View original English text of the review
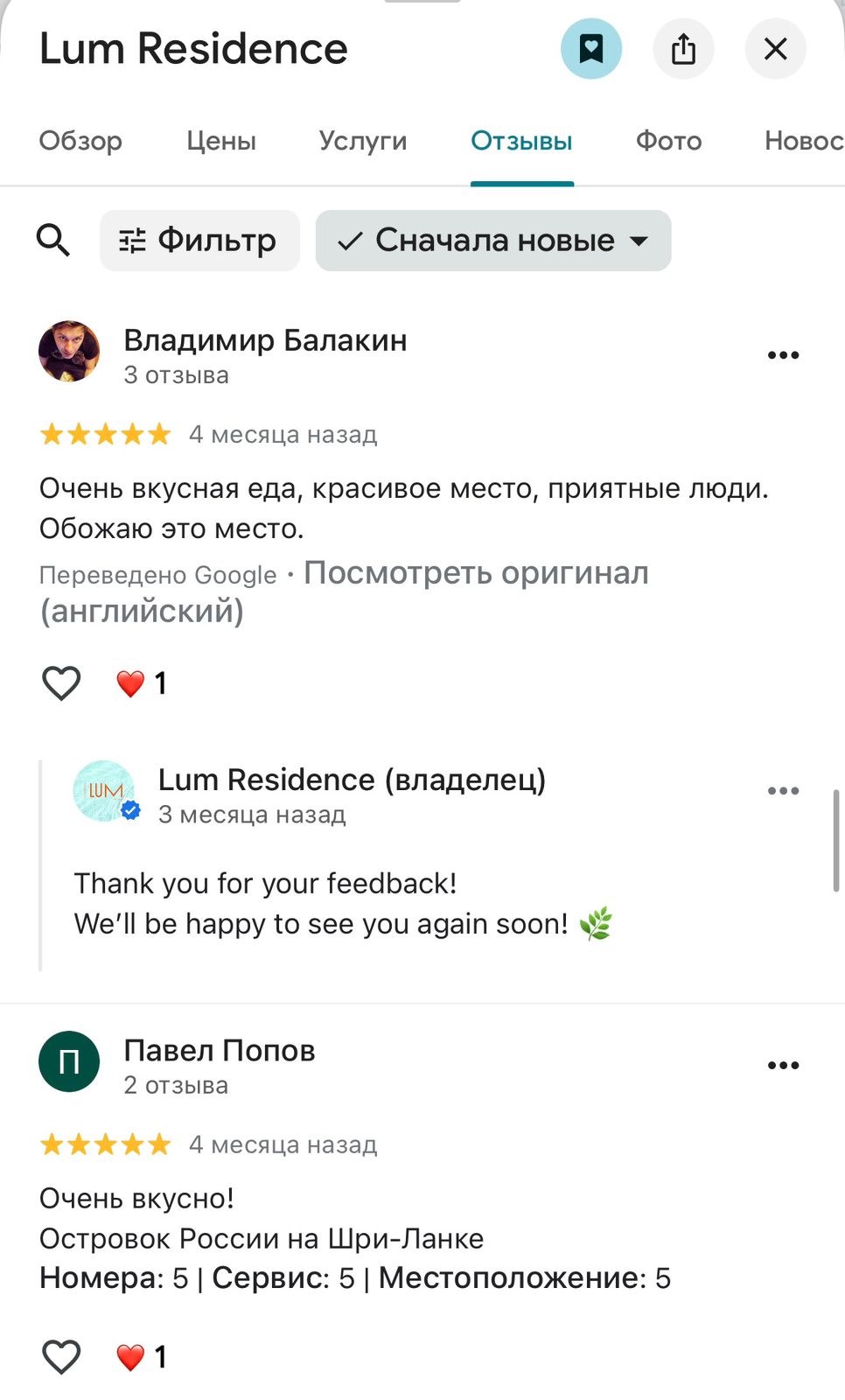Image resolution: width=845 pixels, height=1400 pixels. [x=476, y=574]
